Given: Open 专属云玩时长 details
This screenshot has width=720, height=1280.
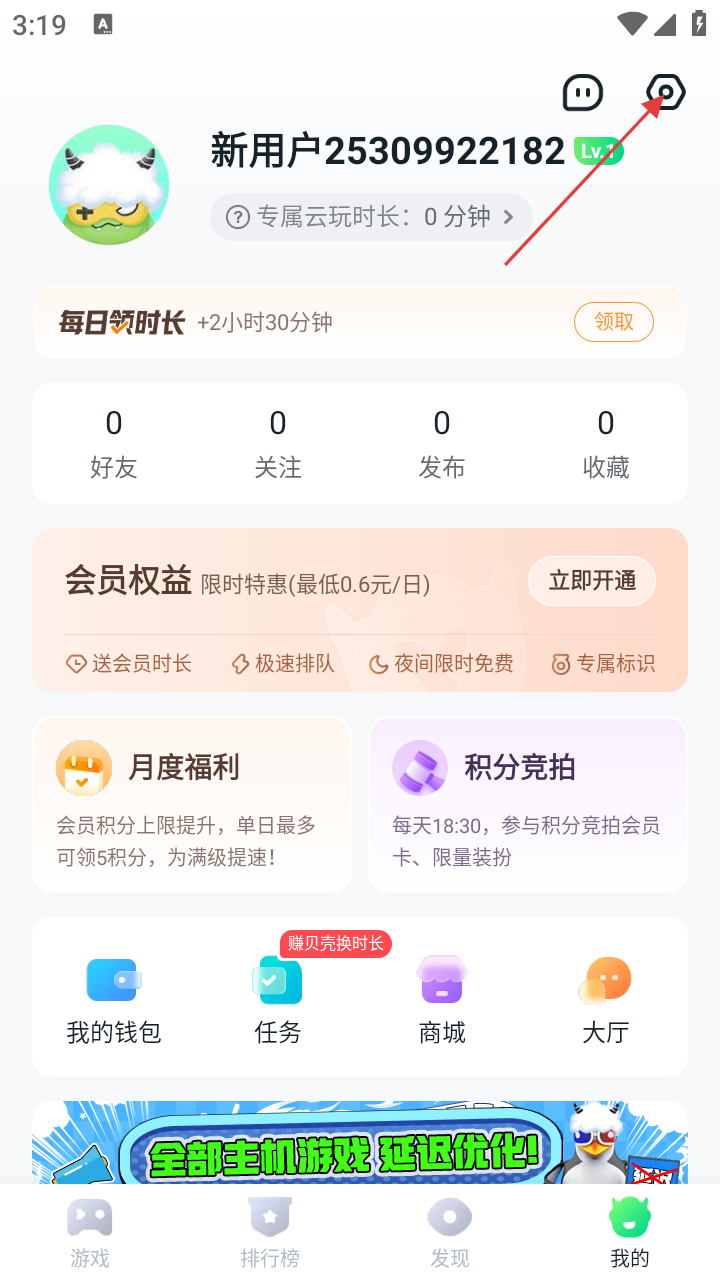Looking at the screenshot, I should pos(370,217).
